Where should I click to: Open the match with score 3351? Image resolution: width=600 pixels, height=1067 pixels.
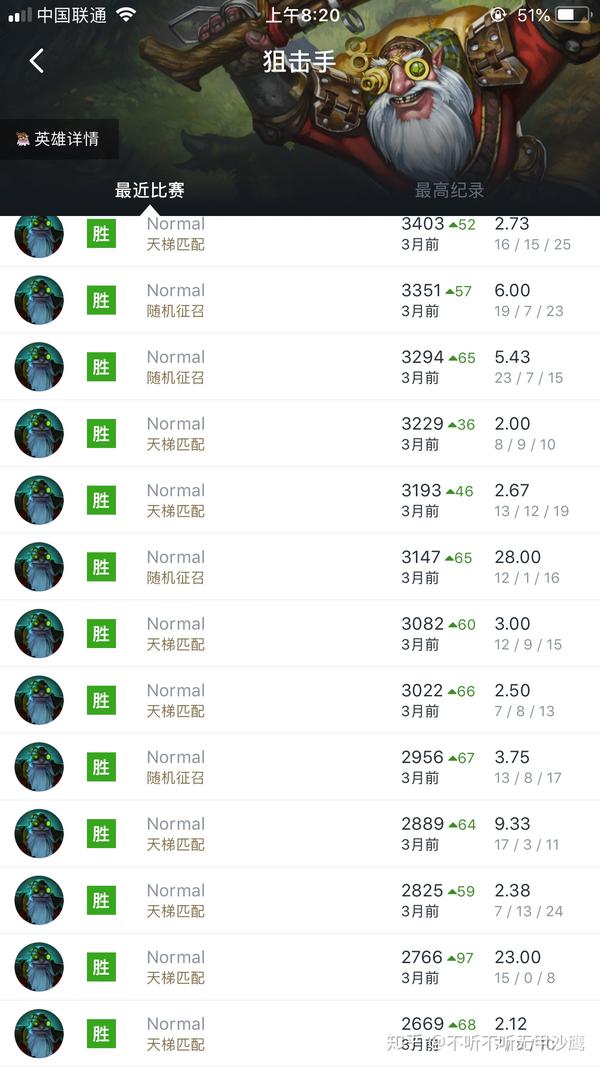click(x=300, y=300)
